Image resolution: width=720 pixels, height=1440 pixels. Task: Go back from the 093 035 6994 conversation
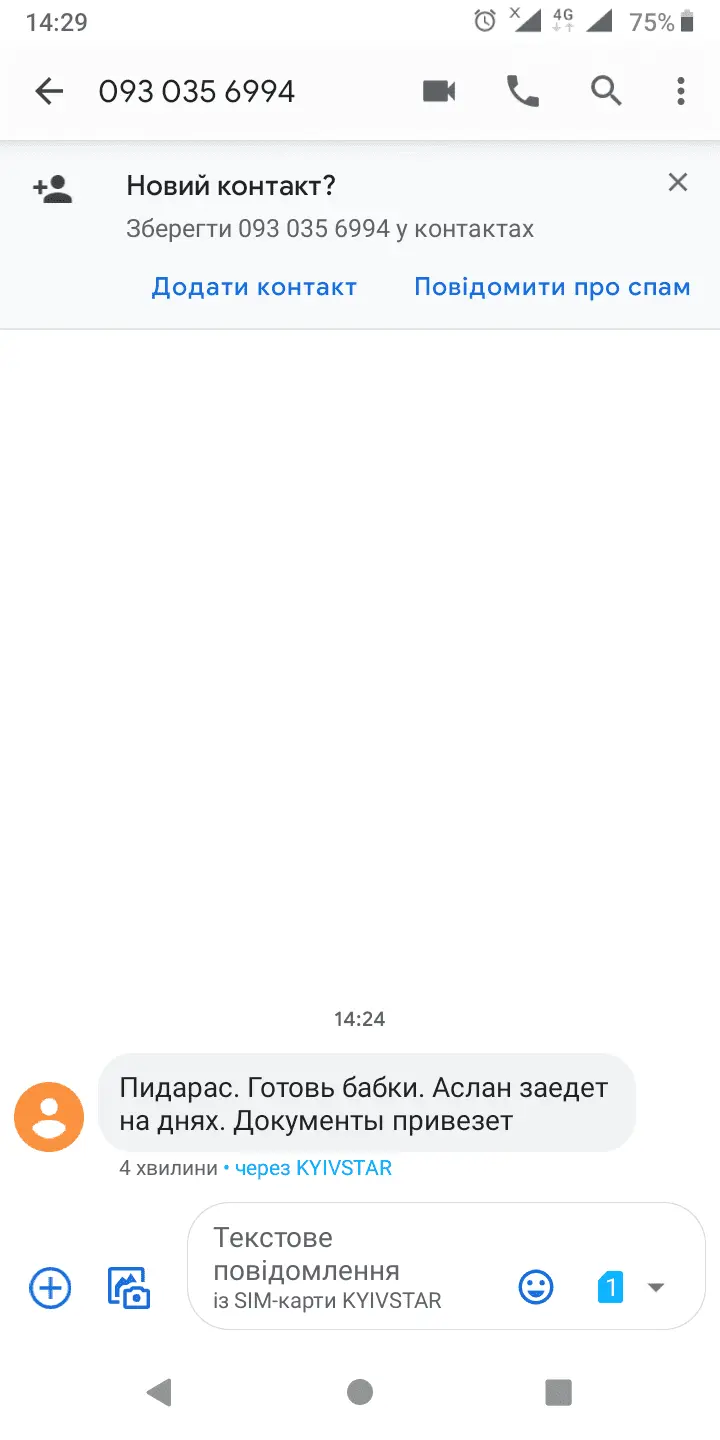49,92
